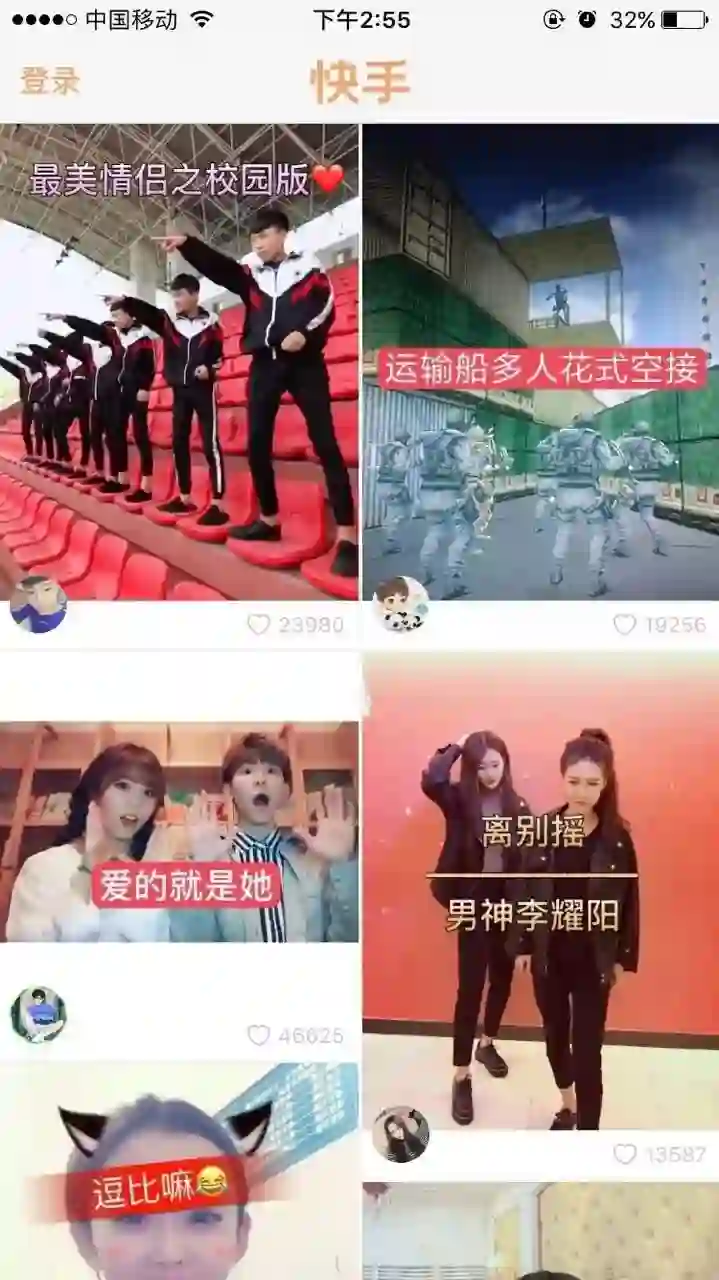Open uploader avatar under 最美情侣之校园版 video

click(x=38, y=605)
